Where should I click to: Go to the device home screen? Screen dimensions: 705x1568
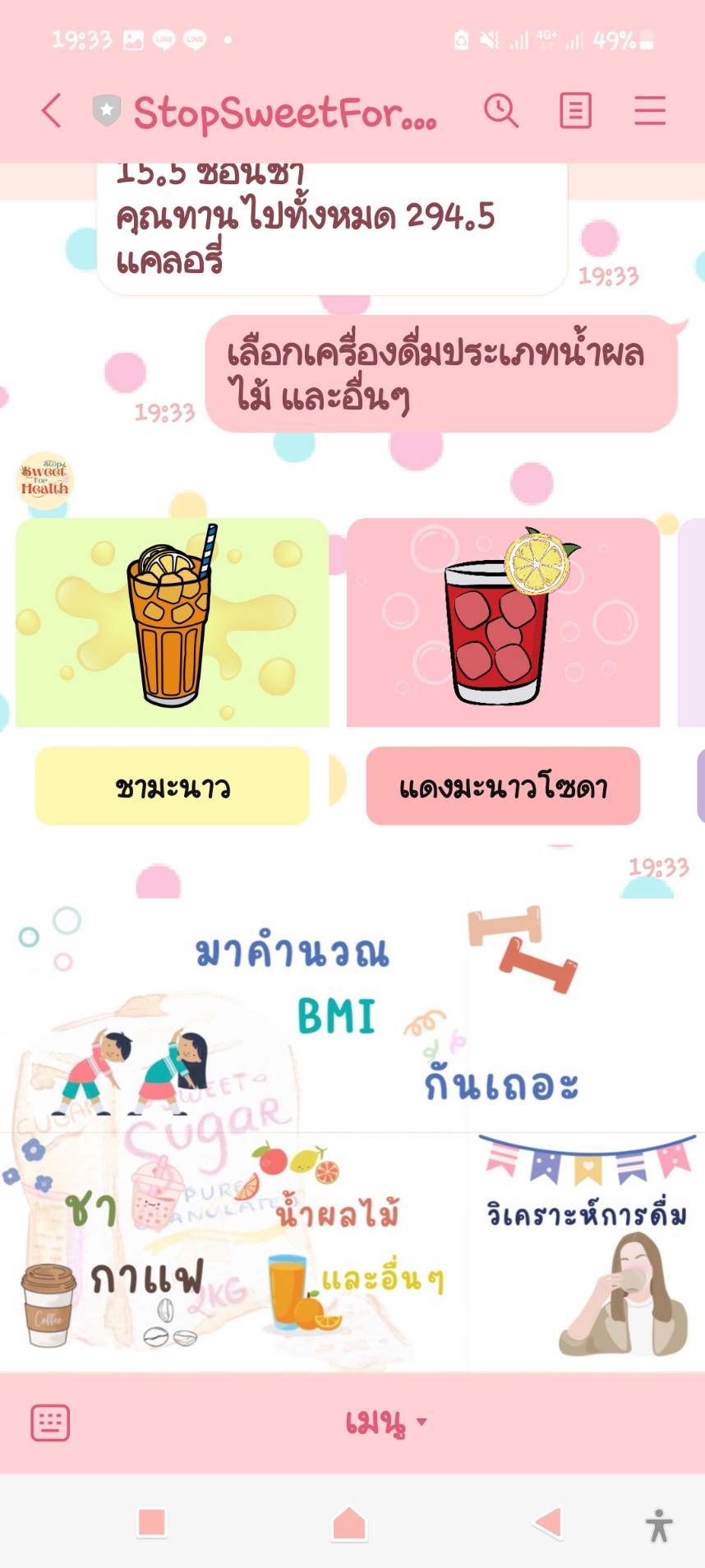[349, 1524]
